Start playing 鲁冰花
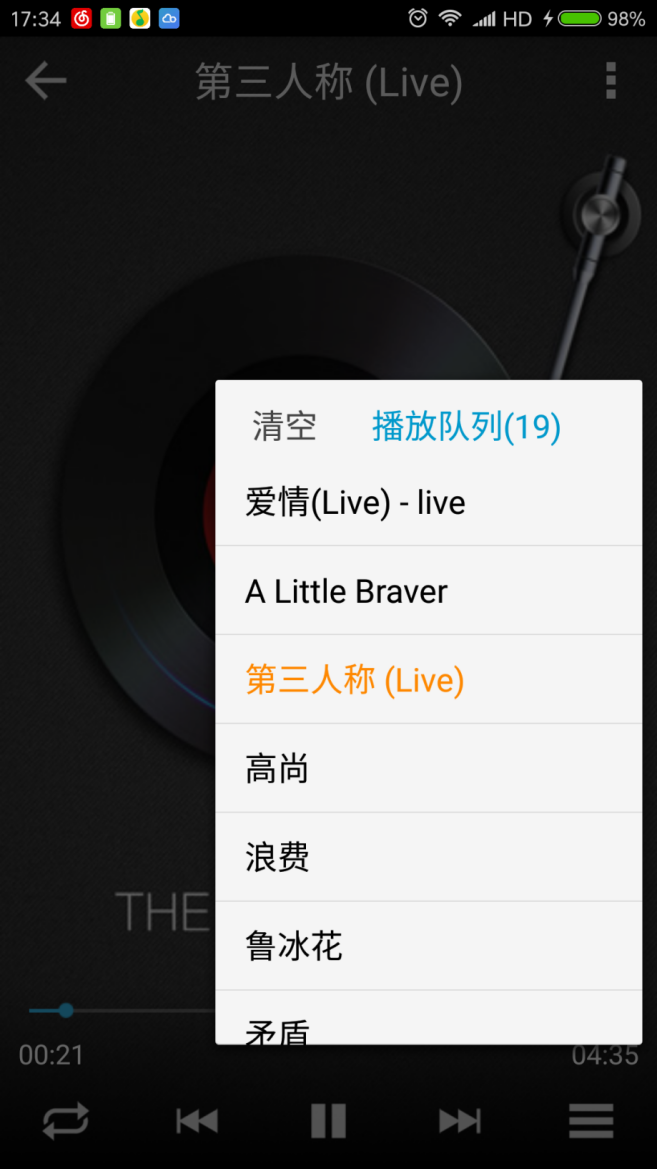The height and width of the screenshot is (1169, 657). point(428,945)
